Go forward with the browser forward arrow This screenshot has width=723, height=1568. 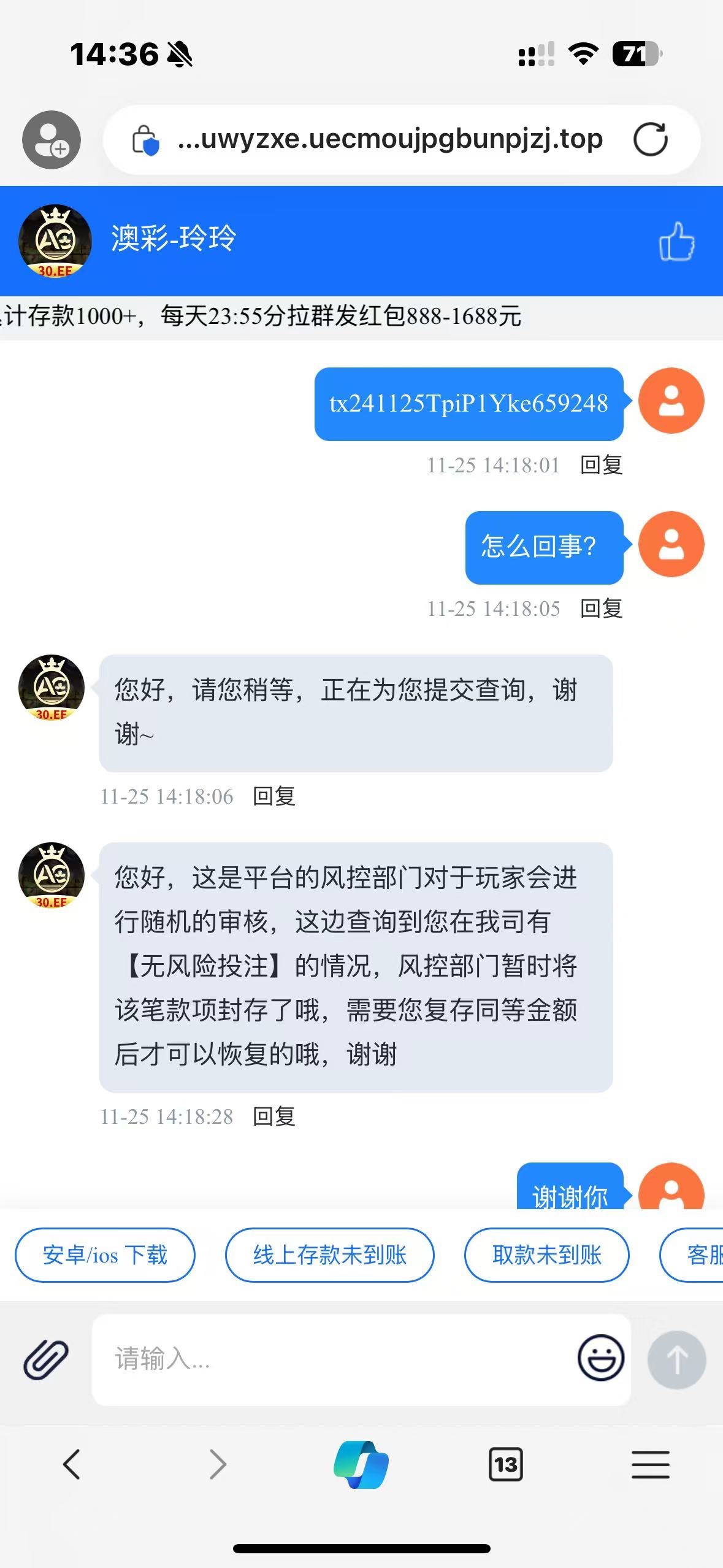click(x=218, y=1464)
